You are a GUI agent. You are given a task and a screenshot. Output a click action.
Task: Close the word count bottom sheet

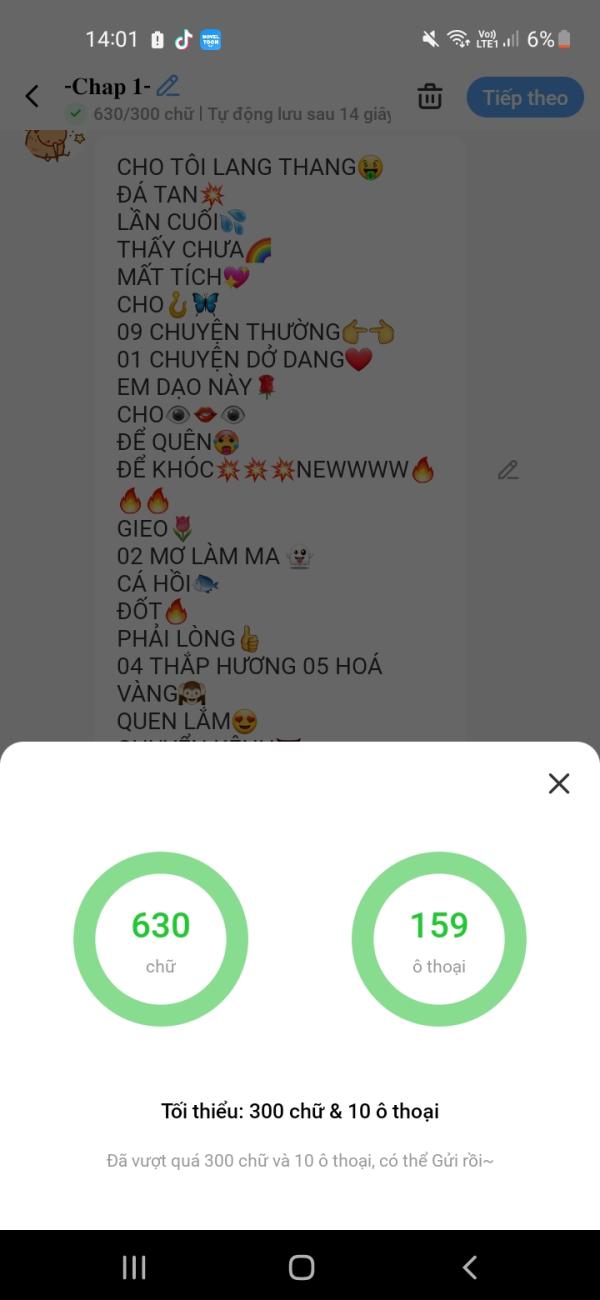[558, 784]
